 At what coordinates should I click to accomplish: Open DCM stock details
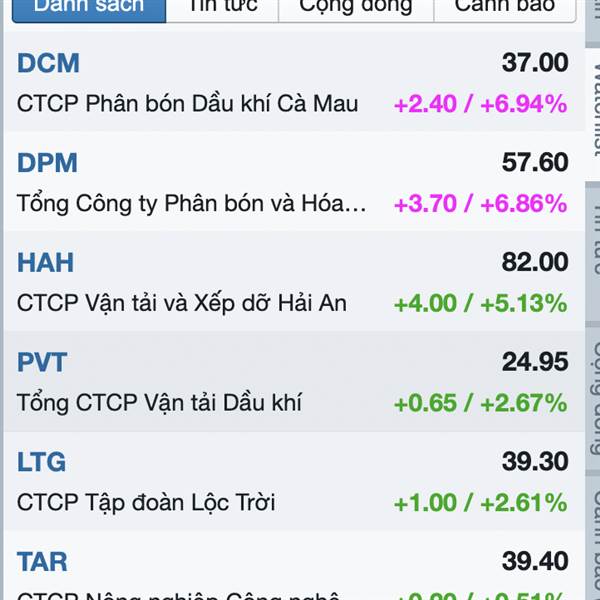coord(292,82)
